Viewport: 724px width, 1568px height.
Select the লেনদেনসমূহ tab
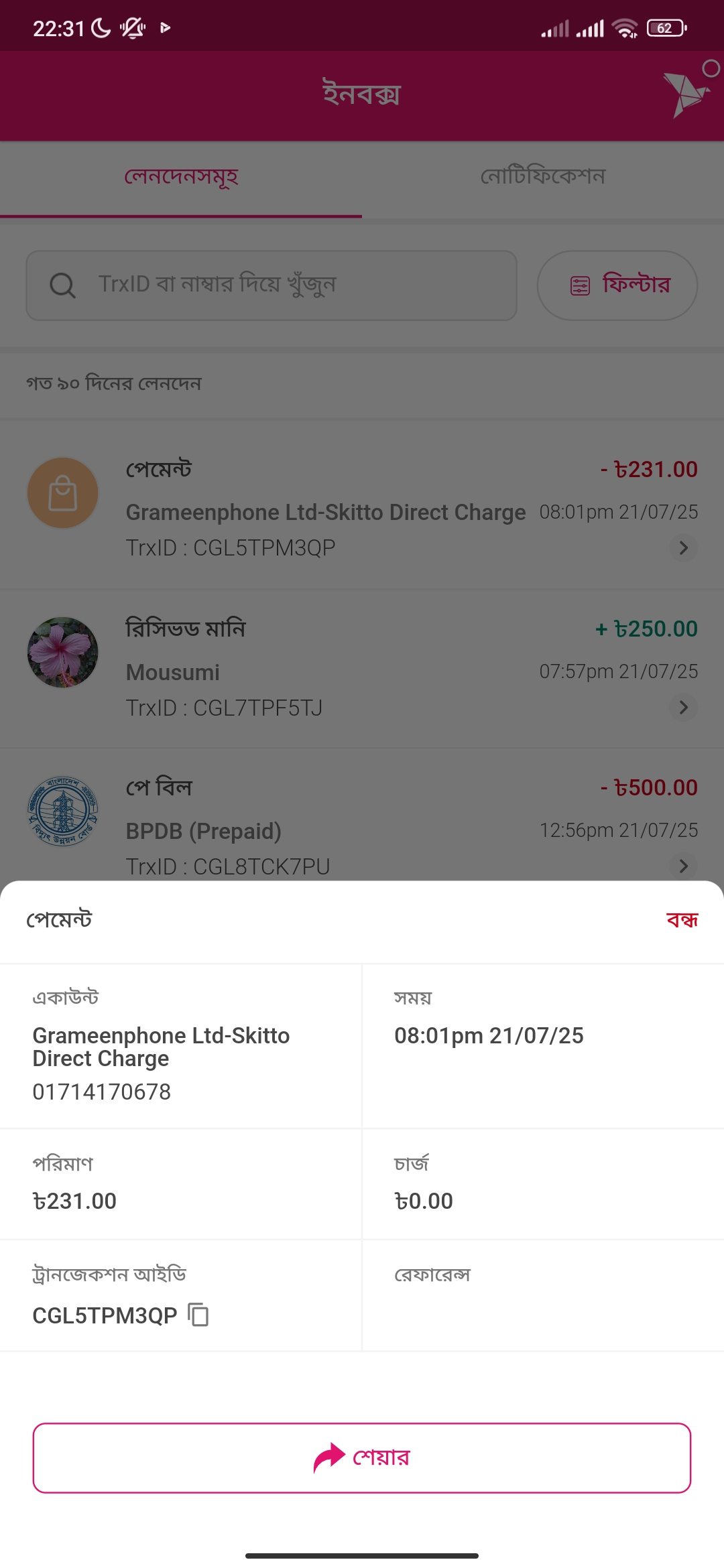pyautogui.click(x=181, y=177)
